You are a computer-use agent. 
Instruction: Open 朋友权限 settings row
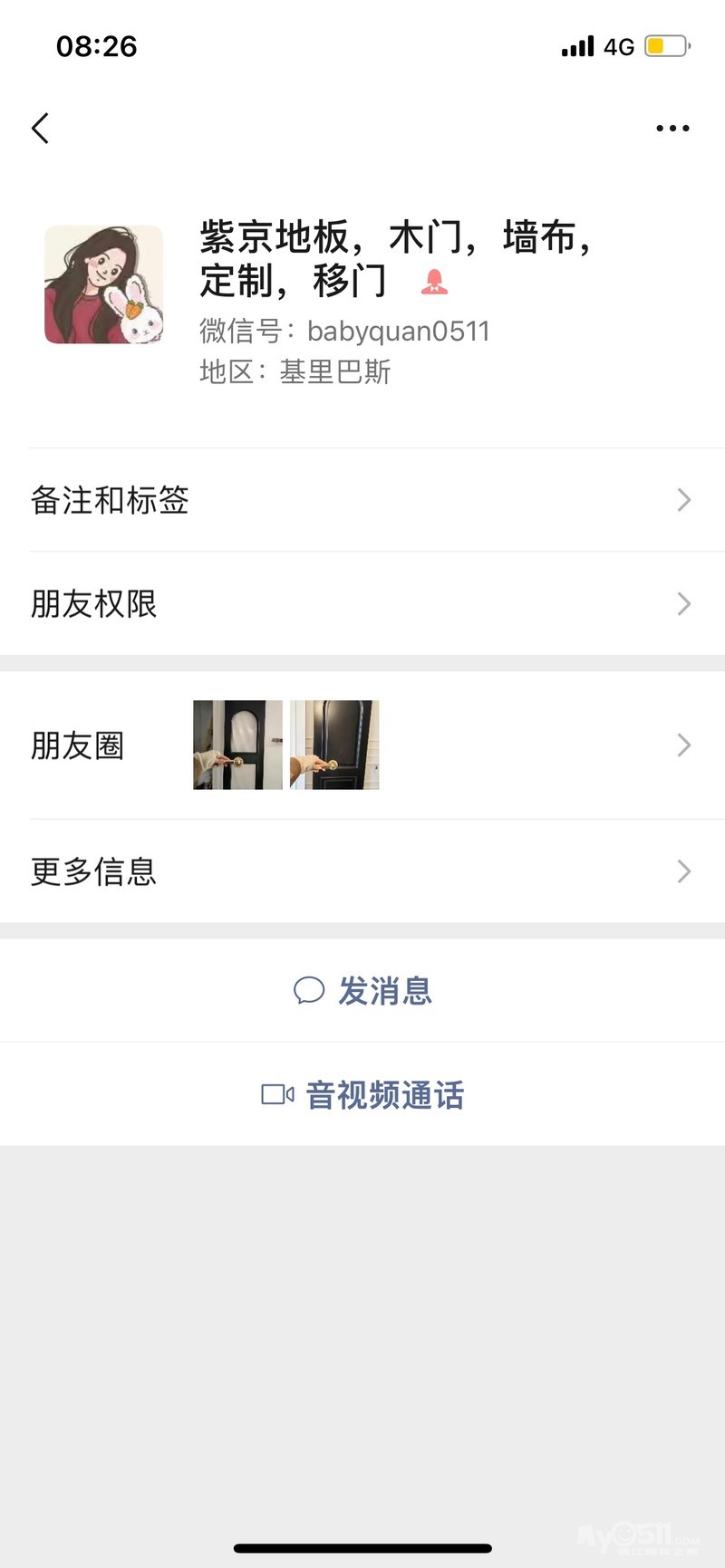click(362, 603)
